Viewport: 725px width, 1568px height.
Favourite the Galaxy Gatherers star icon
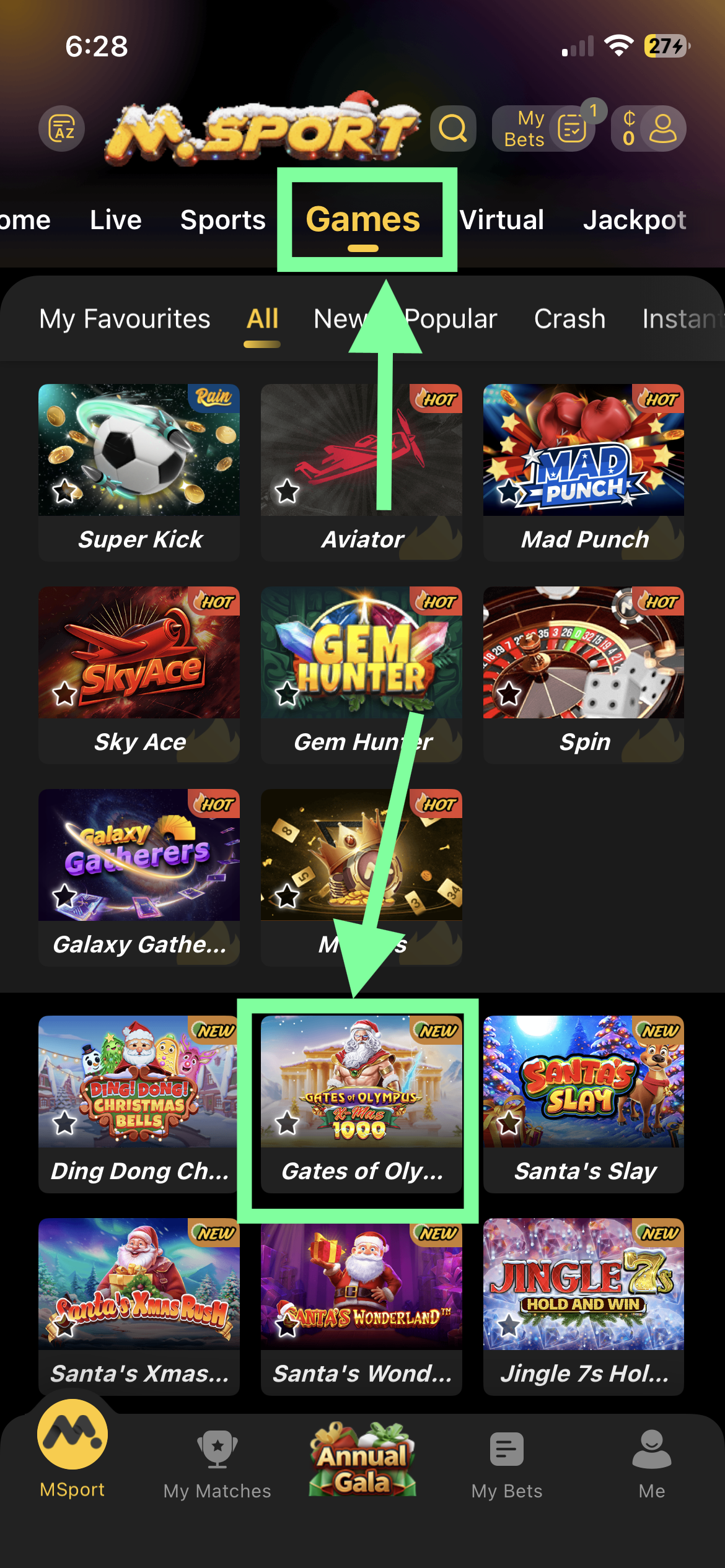click(x=64, y=895)
